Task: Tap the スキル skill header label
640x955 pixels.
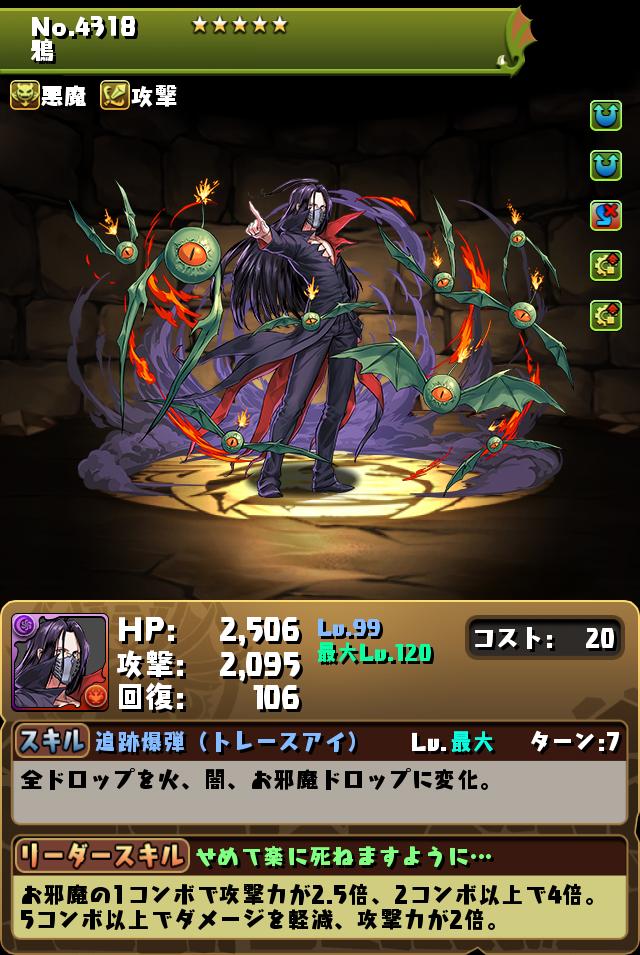Action: pos(52,742)
